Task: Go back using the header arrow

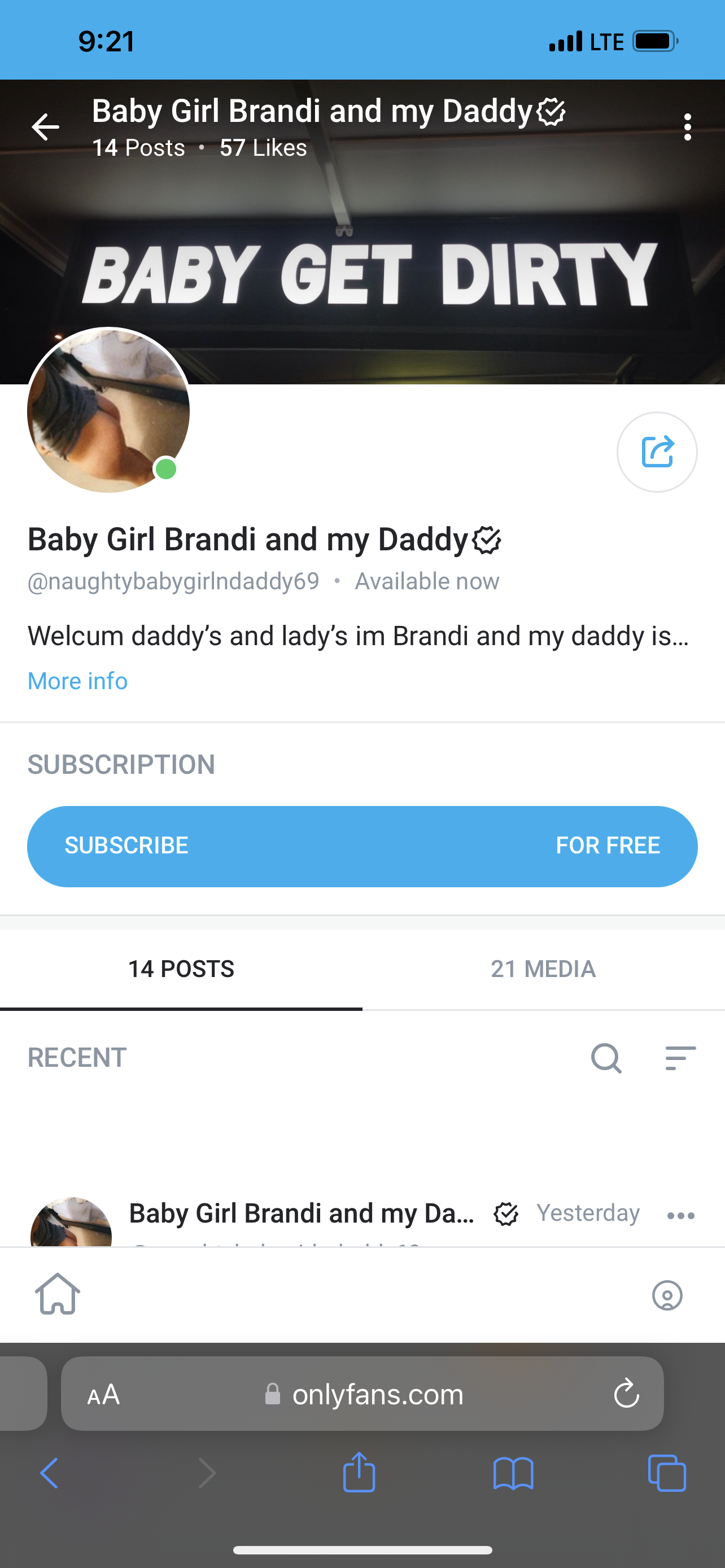Action: [46, 127]
